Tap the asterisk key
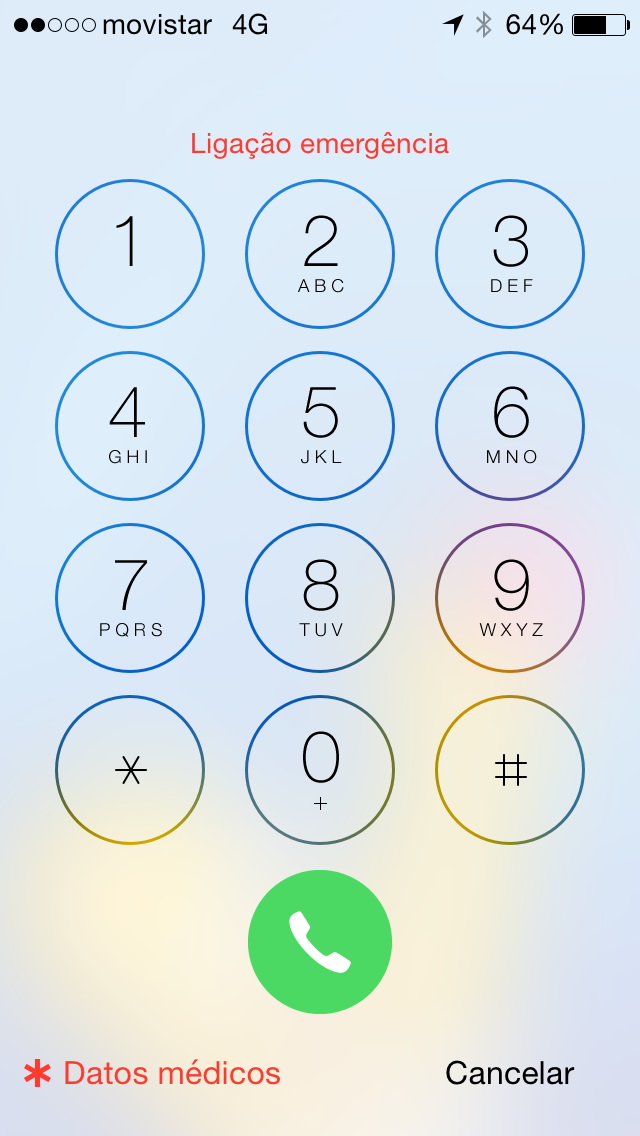The height and width of the screenshot is (1136, 640). (x=130, y=770)
